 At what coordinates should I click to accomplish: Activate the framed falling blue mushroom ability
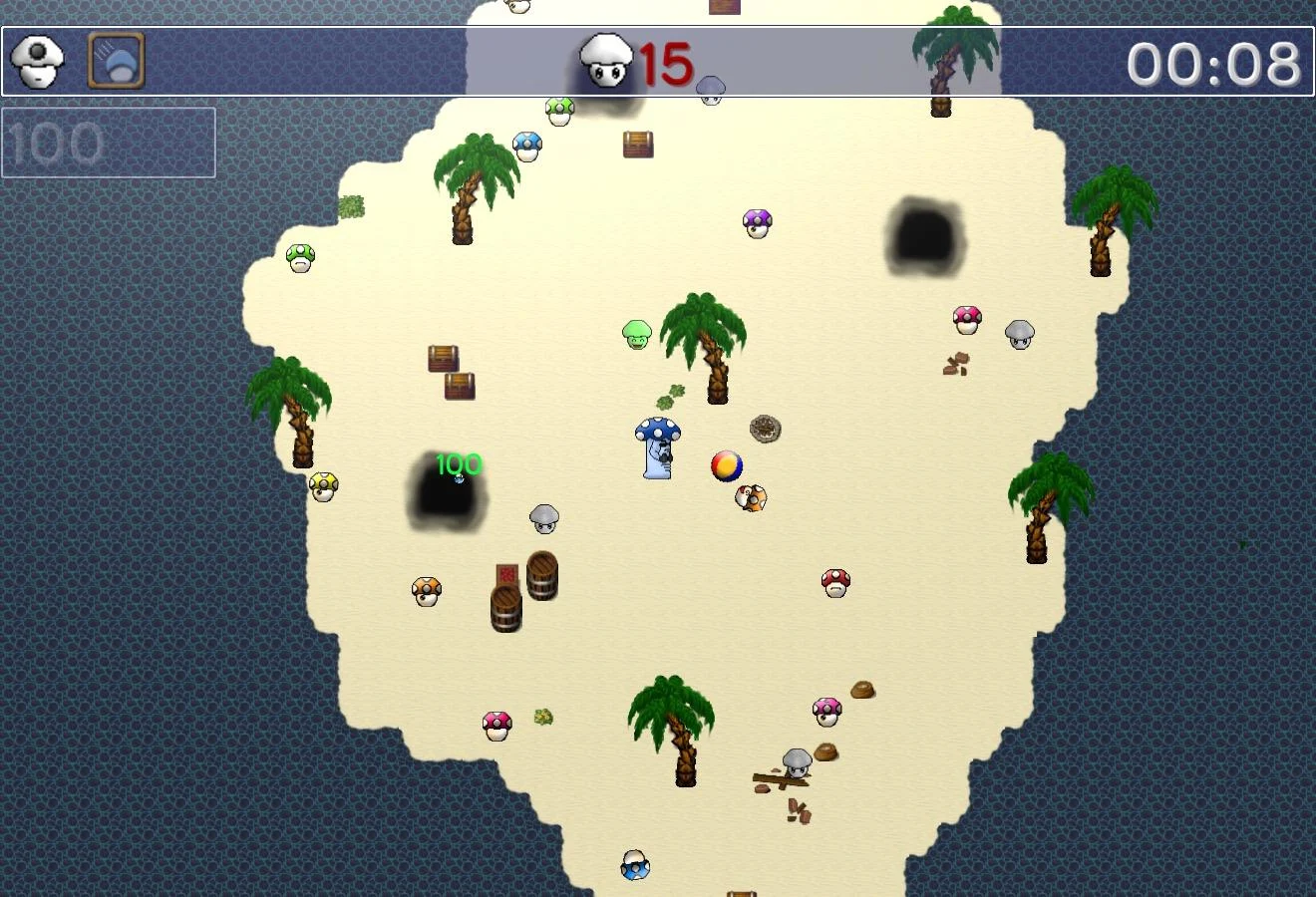(x=117, y=61)
